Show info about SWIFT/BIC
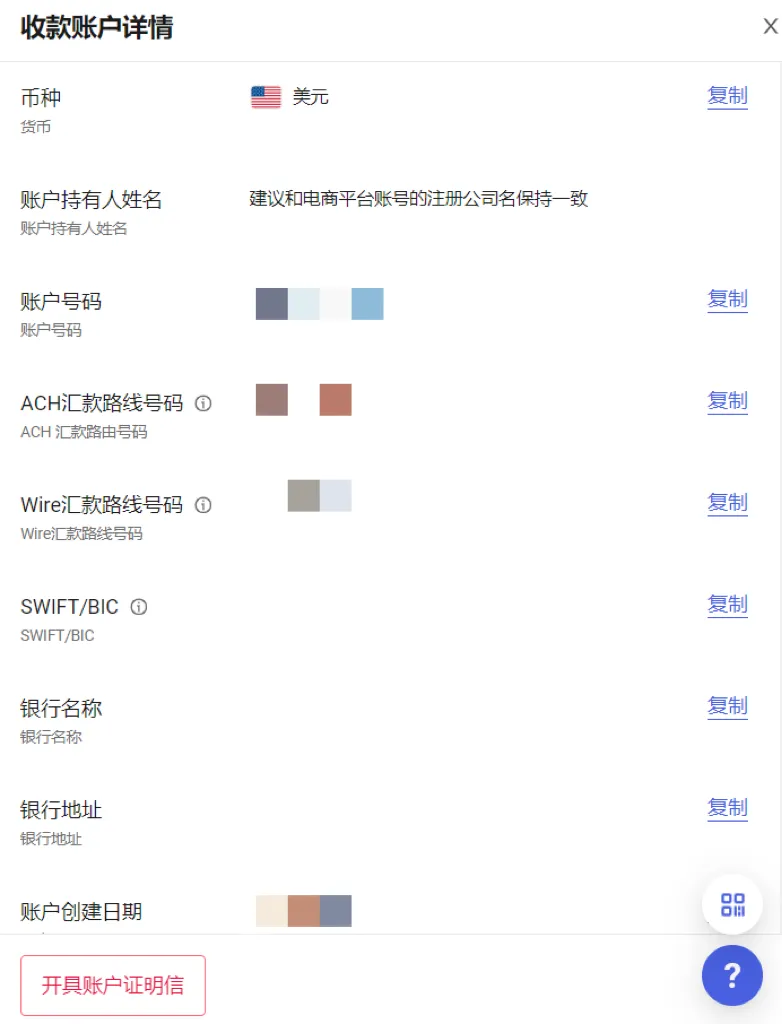 [x=139, y=607]
